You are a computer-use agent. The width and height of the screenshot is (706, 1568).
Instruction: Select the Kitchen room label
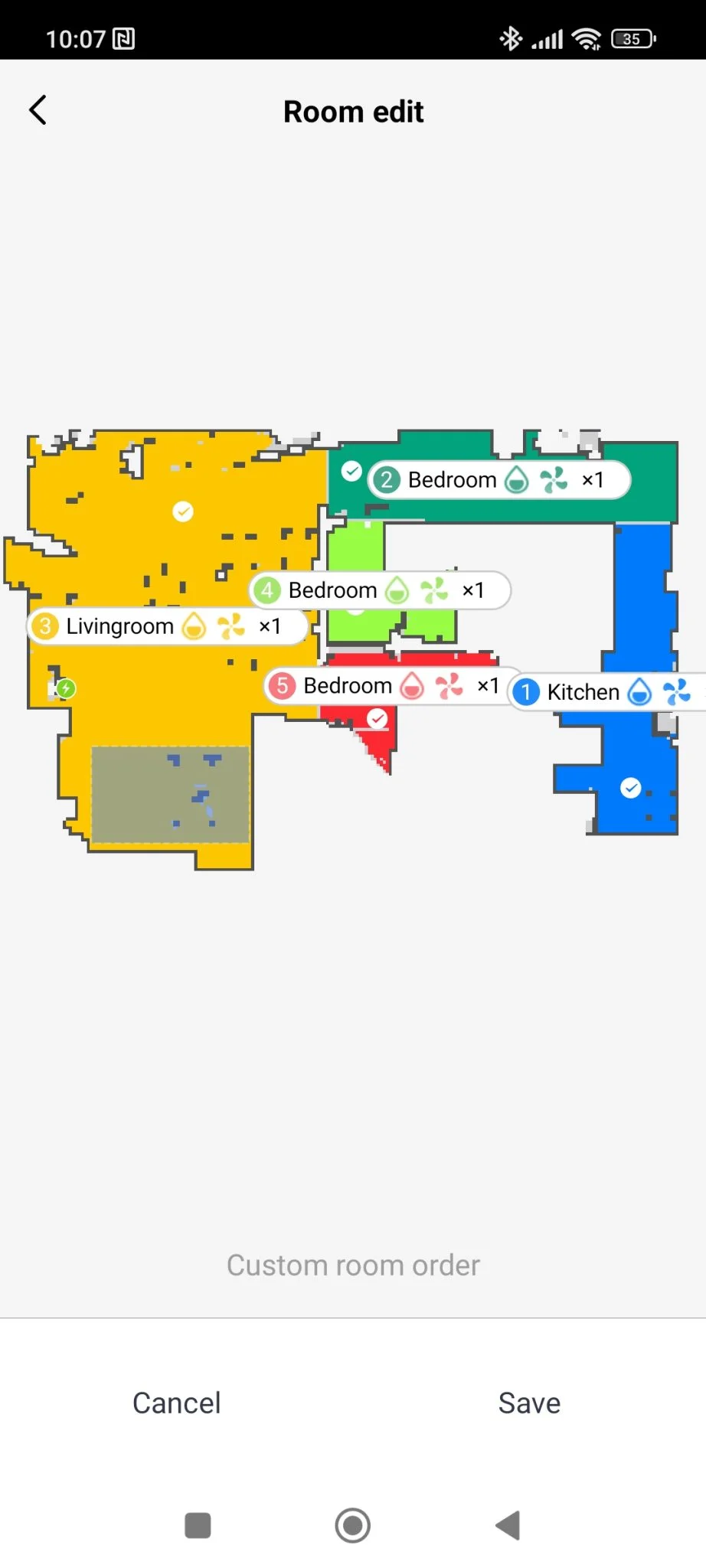(605, 692)
